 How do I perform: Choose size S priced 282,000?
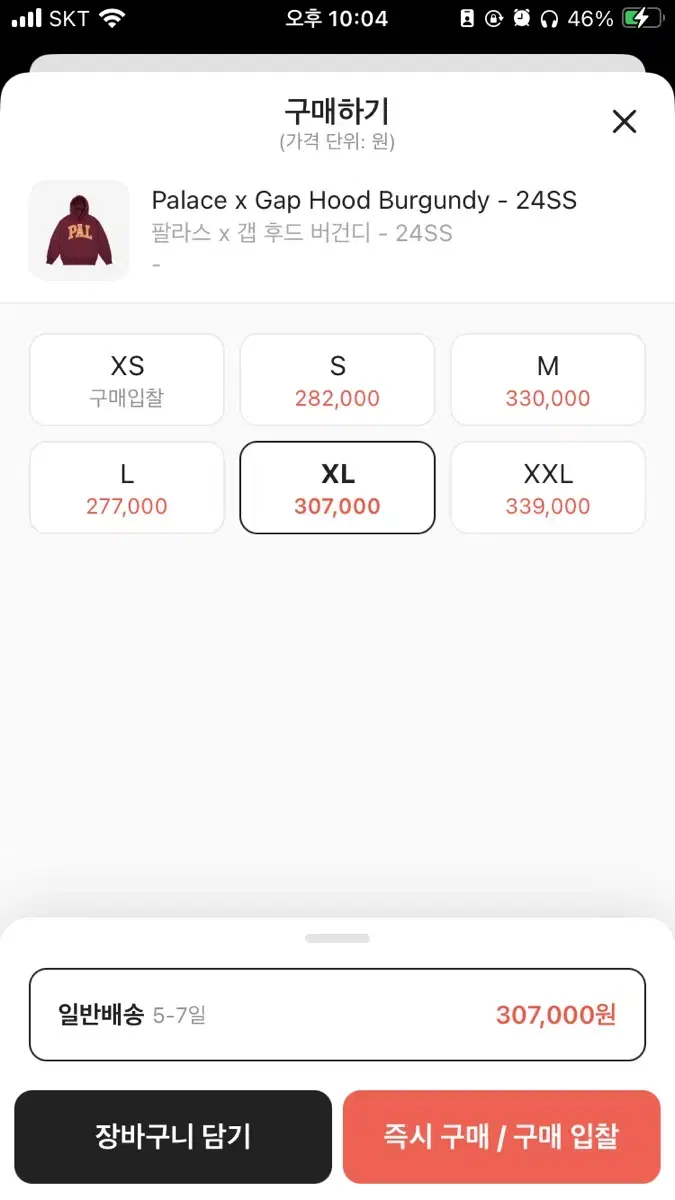(x=337, y=380)
